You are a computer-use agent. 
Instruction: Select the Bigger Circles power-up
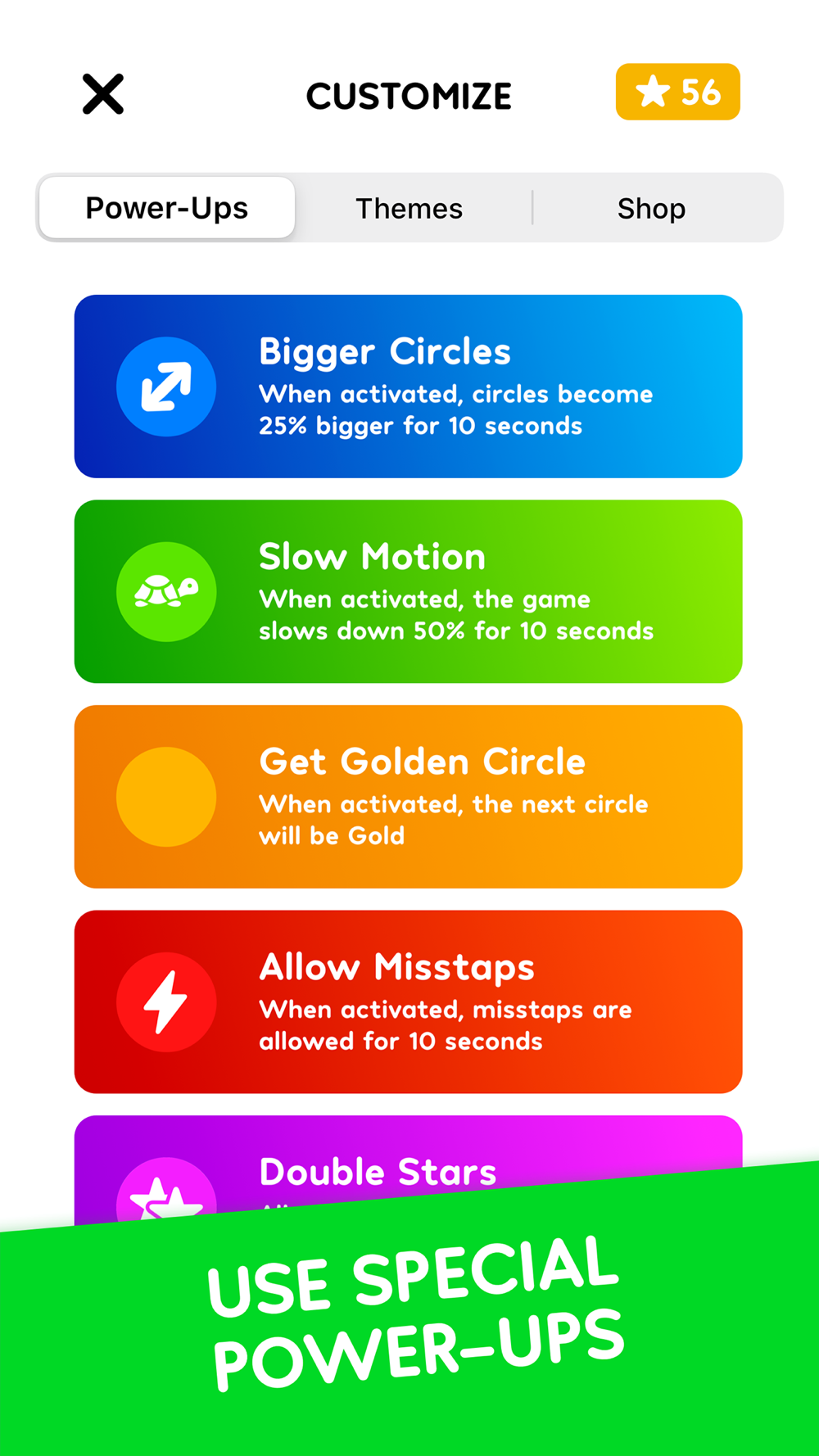pyautogui.click(x=408, y=387)
